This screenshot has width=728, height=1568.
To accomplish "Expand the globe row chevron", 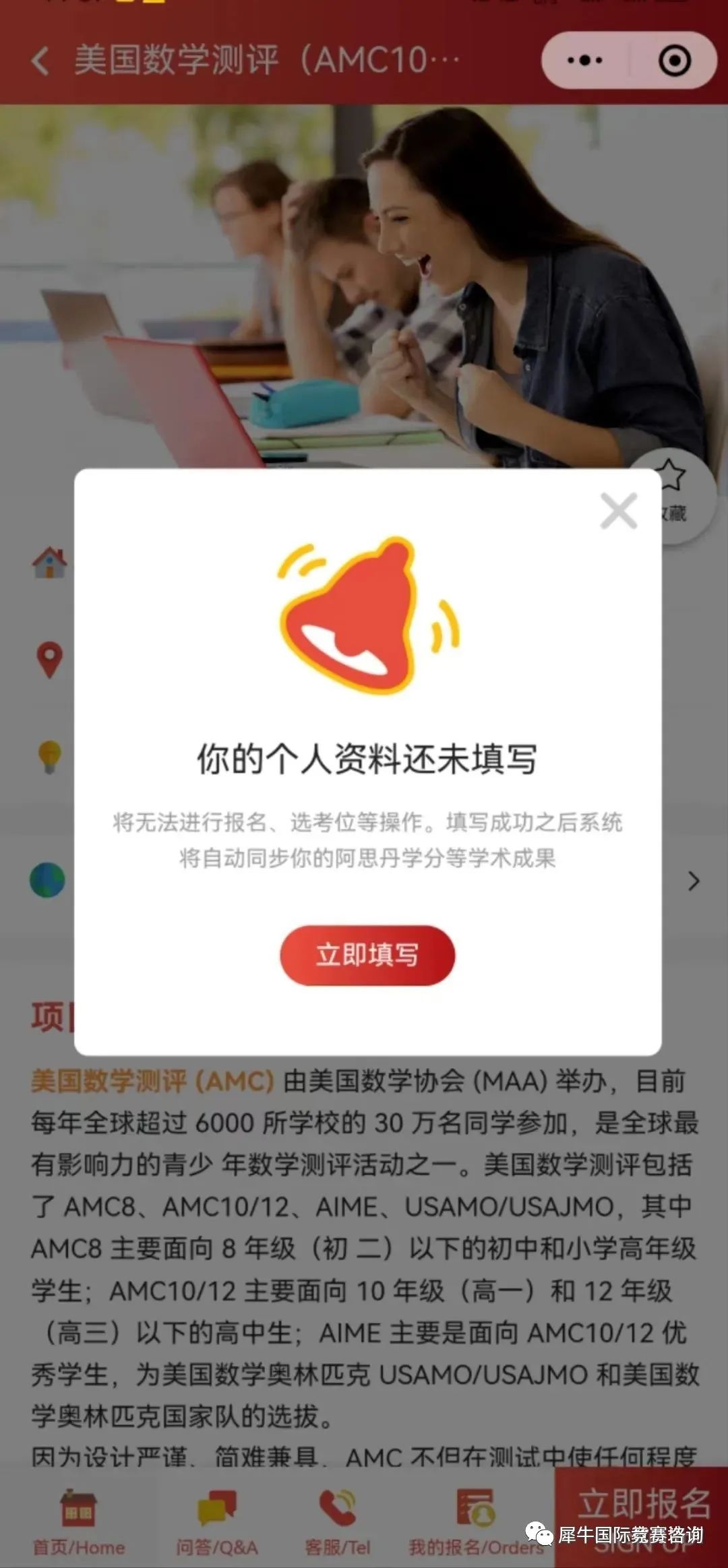I will (x=694, y=881).
